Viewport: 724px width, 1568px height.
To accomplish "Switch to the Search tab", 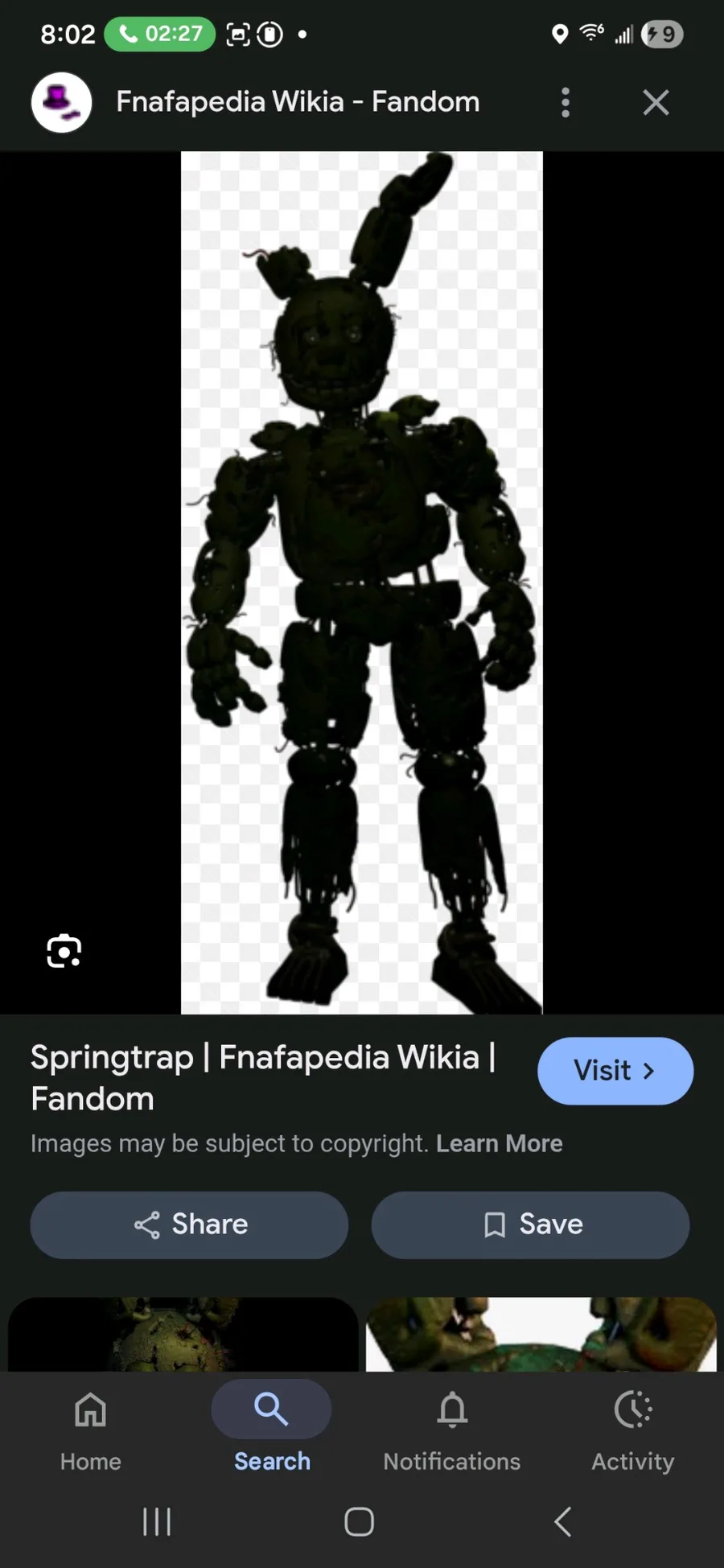I will pos(271,1431).
